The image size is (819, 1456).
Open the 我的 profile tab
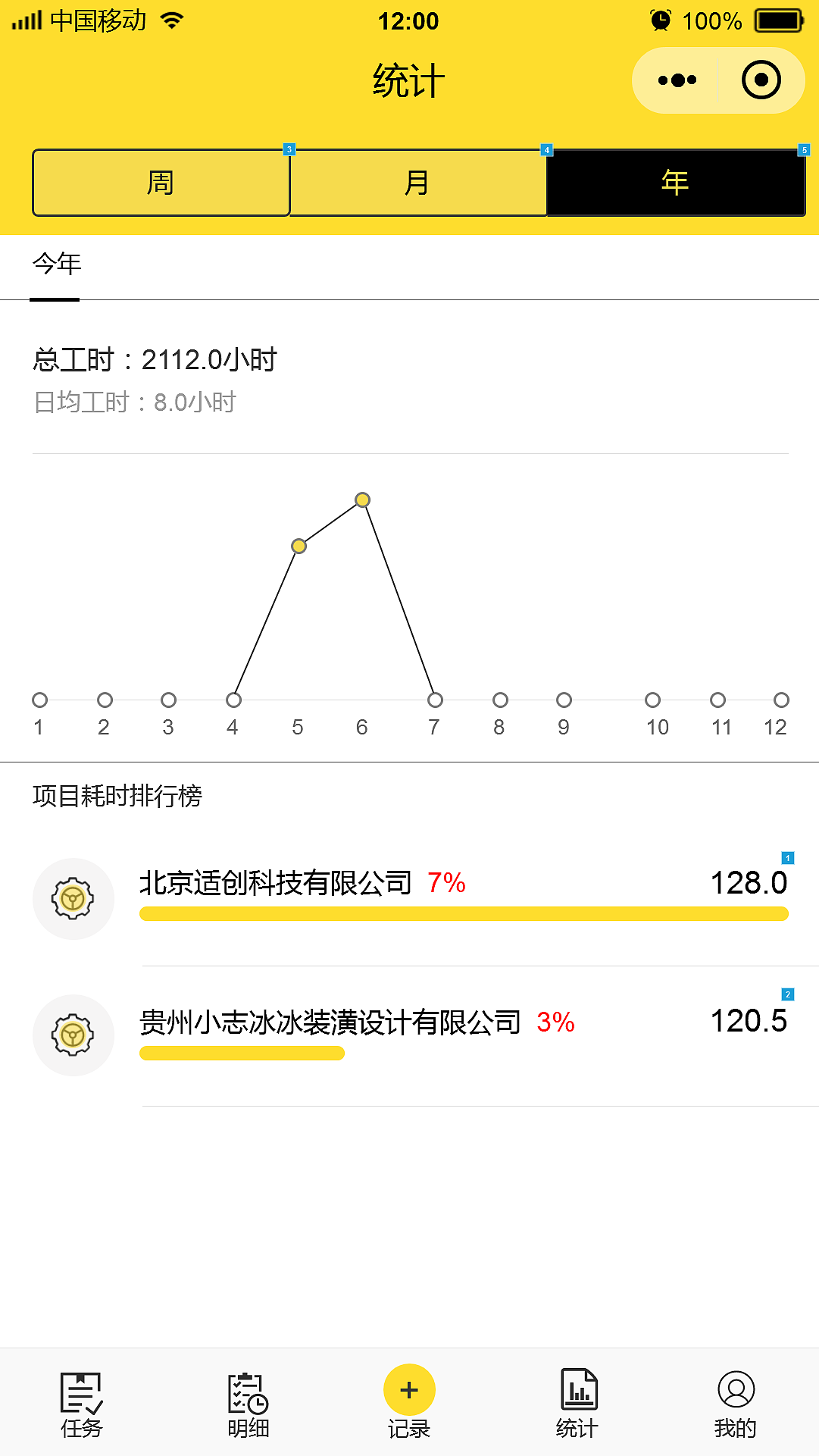[x=735, y=1404]
